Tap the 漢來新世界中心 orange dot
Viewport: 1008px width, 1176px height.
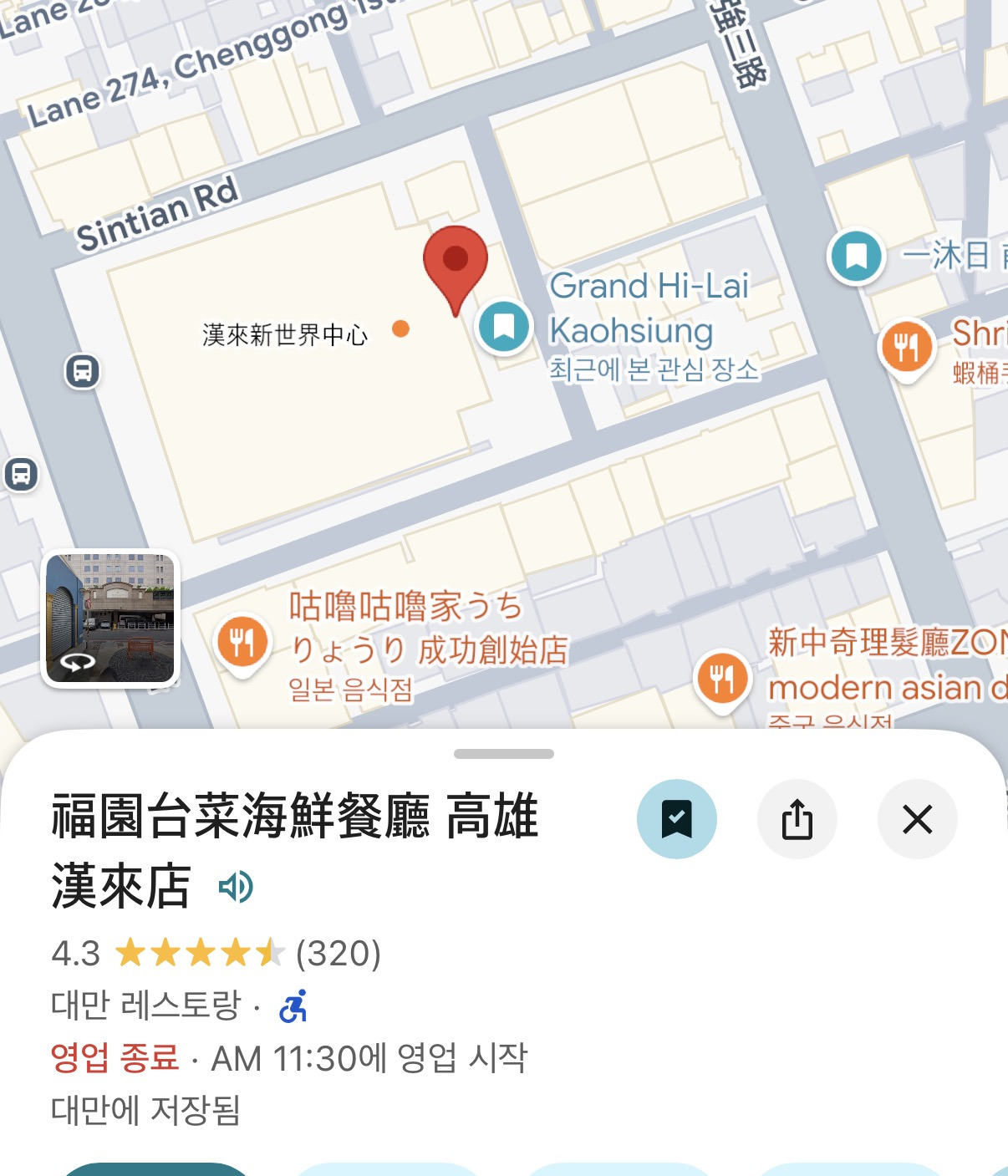click(401, 328)
